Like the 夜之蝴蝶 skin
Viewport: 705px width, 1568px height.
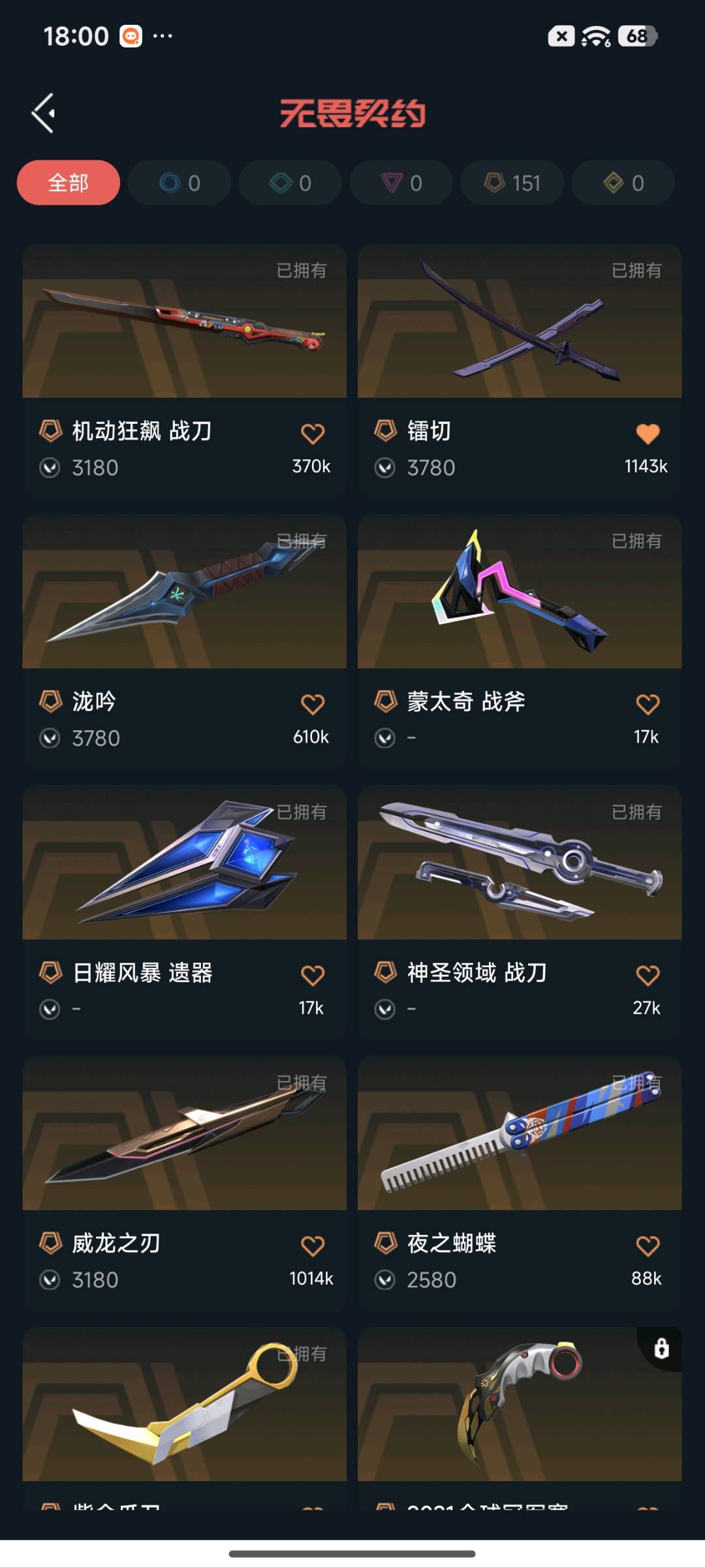click(648, 1245)
